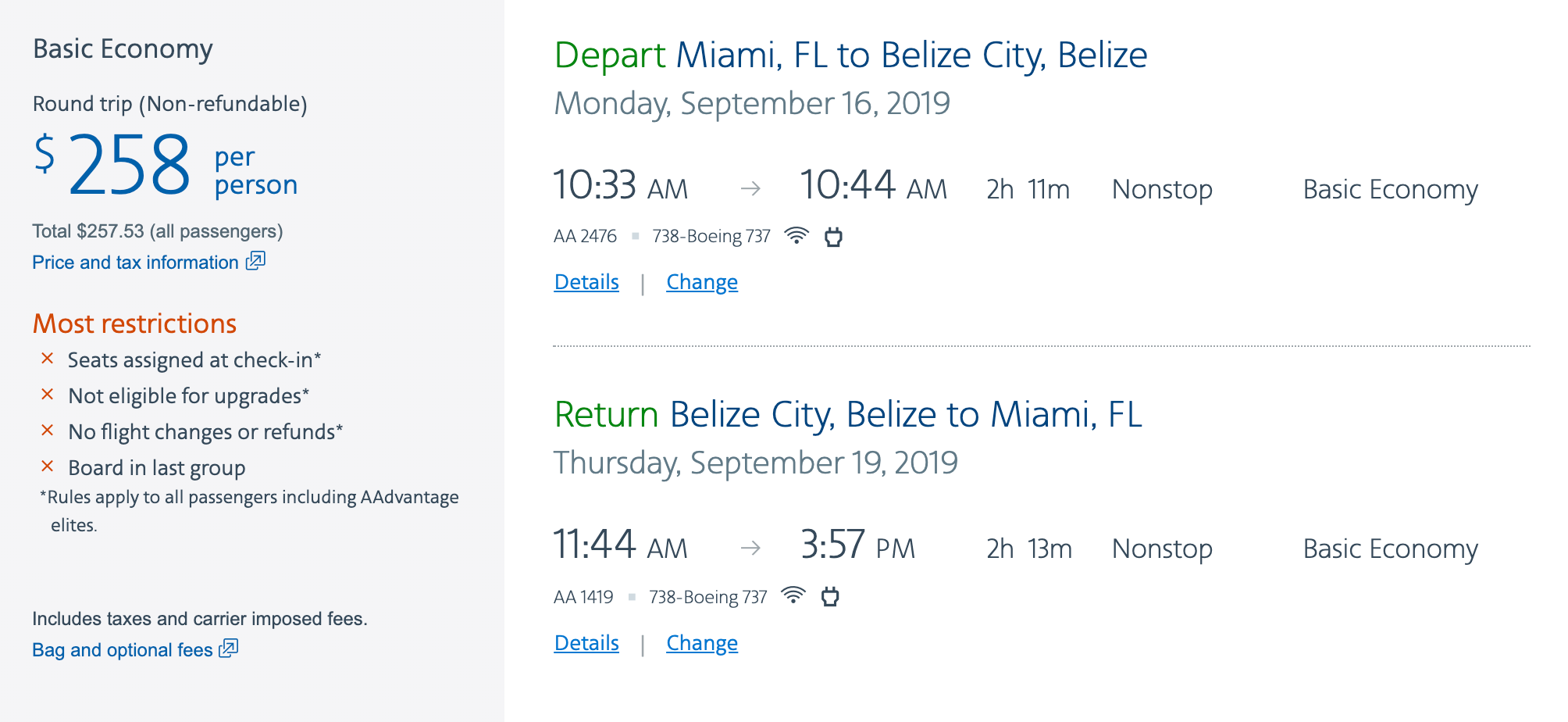Open Bag and optional fees link
Screen dimensions: 1568x722
(123, 650)
